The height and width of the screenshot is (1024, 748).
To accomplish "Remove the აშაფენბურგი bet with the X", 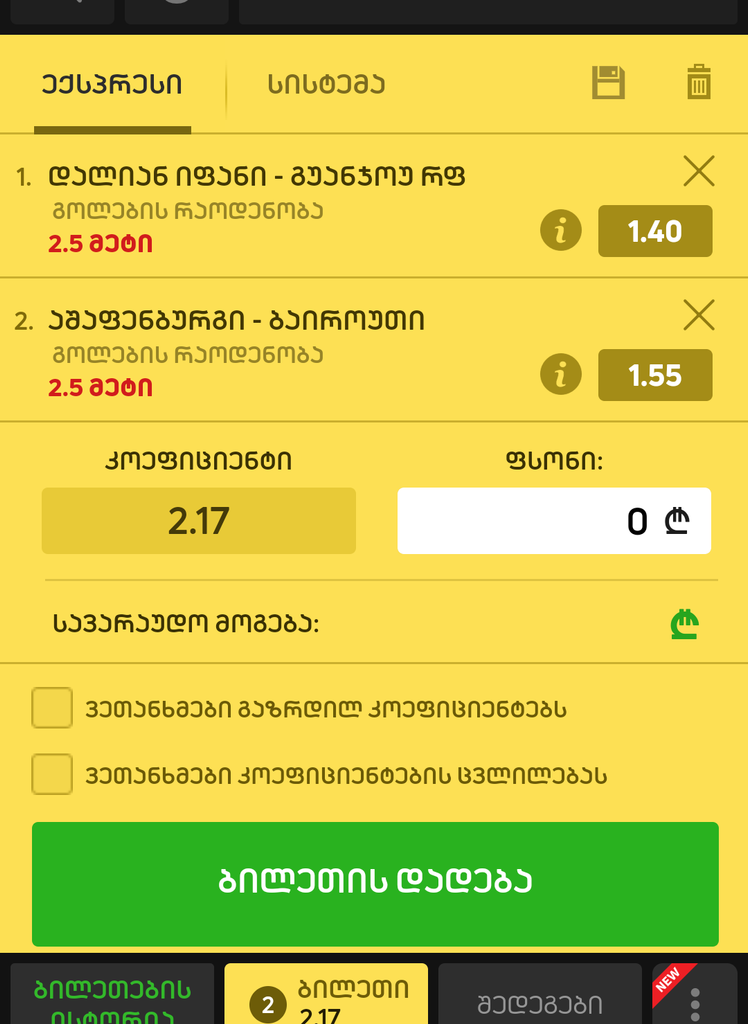I will click(x=700, y=315).
